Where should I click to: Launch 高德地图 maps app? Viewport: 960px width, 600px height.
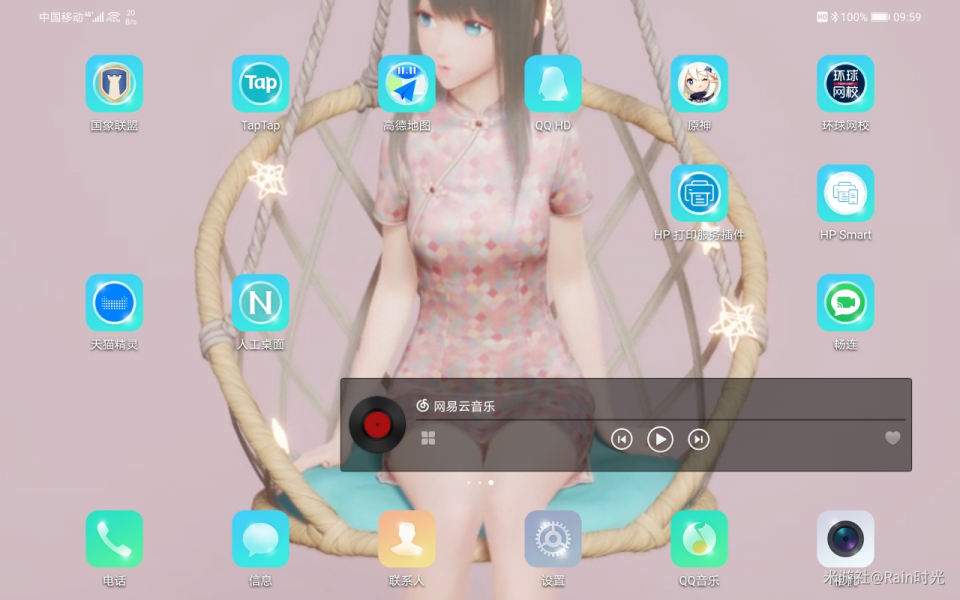pos(407,84)
